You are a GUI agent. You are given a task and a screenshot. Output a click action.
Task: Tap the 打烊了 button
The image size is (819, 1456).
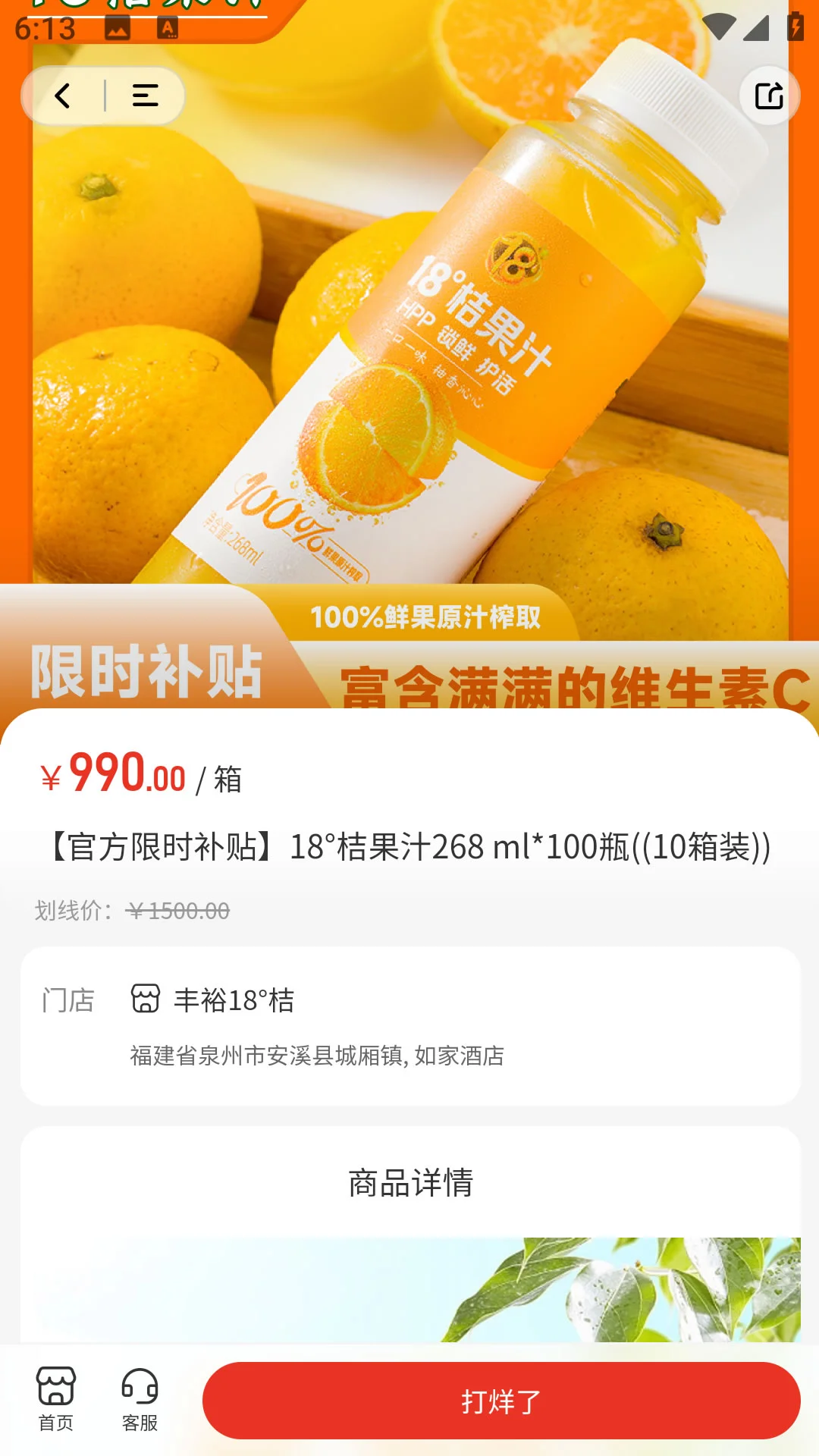[501, 1401]
